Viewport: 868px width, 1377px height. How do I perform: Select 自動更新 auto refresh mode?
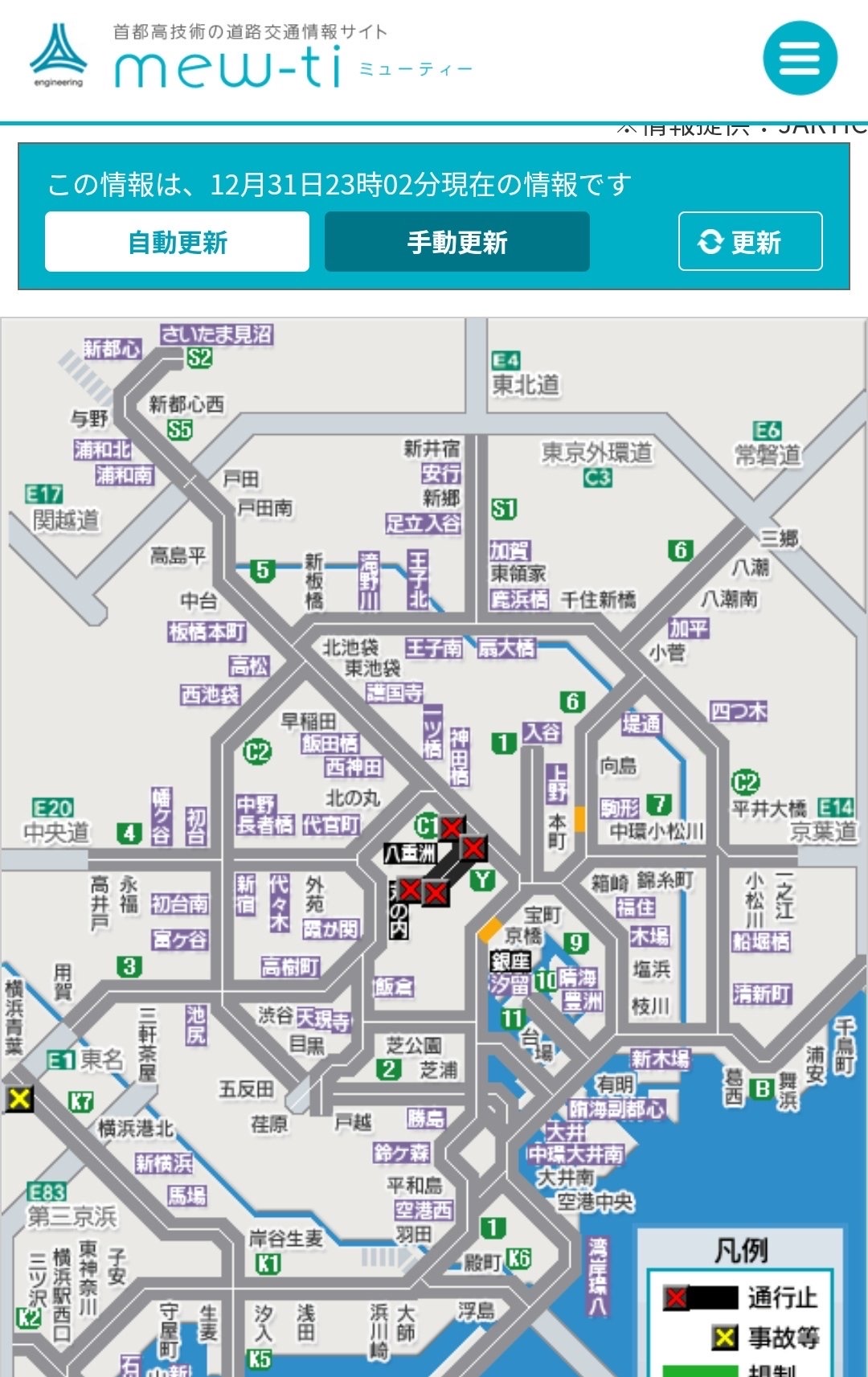pyautogui.click(x=177, y=242)
